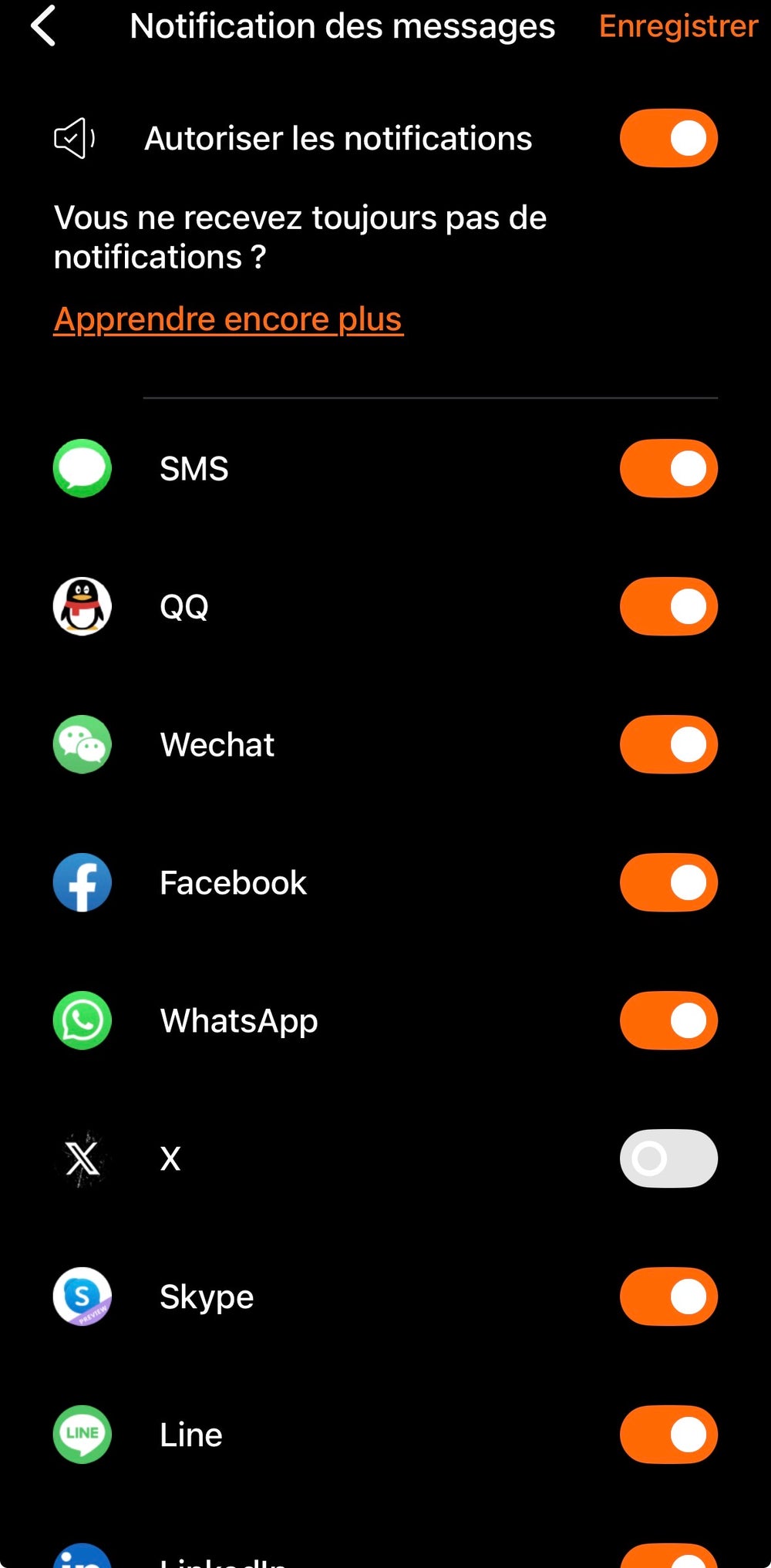Click the Skype icon

tap(81, 1296)
